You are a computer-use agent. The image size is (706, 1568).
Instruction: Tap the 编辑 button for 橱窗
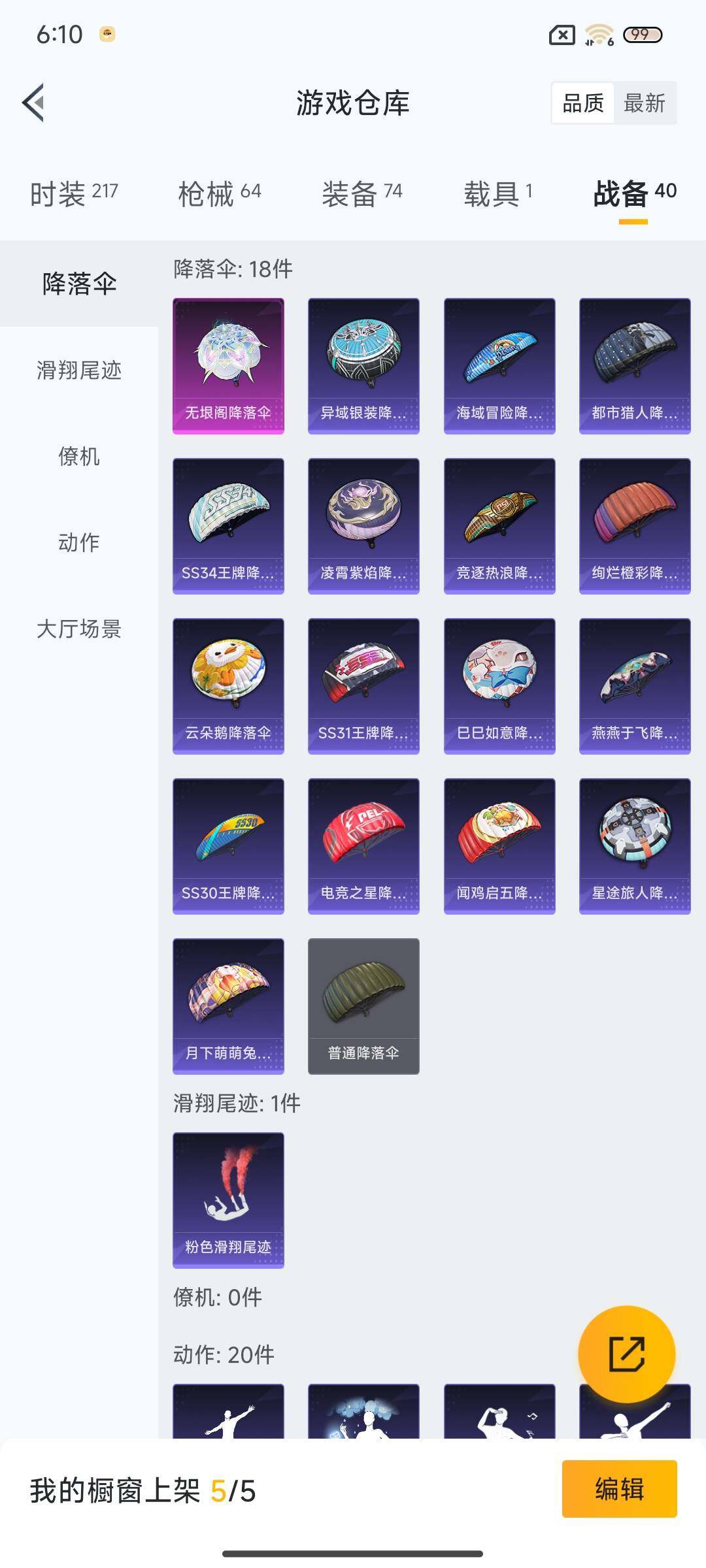tap(619, 1489)
